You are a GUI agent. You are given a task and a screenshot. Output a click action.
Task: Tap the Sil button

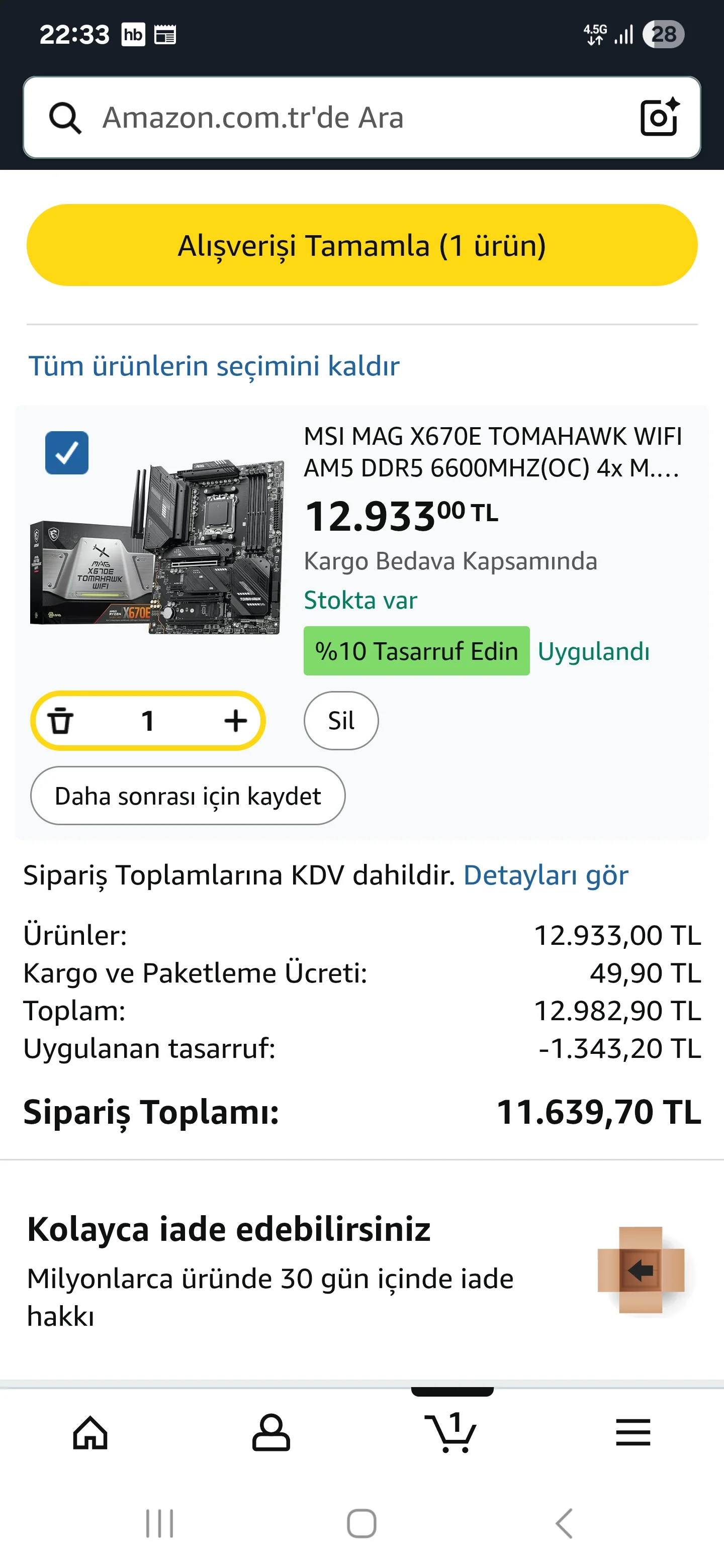[x=341, y=721]
